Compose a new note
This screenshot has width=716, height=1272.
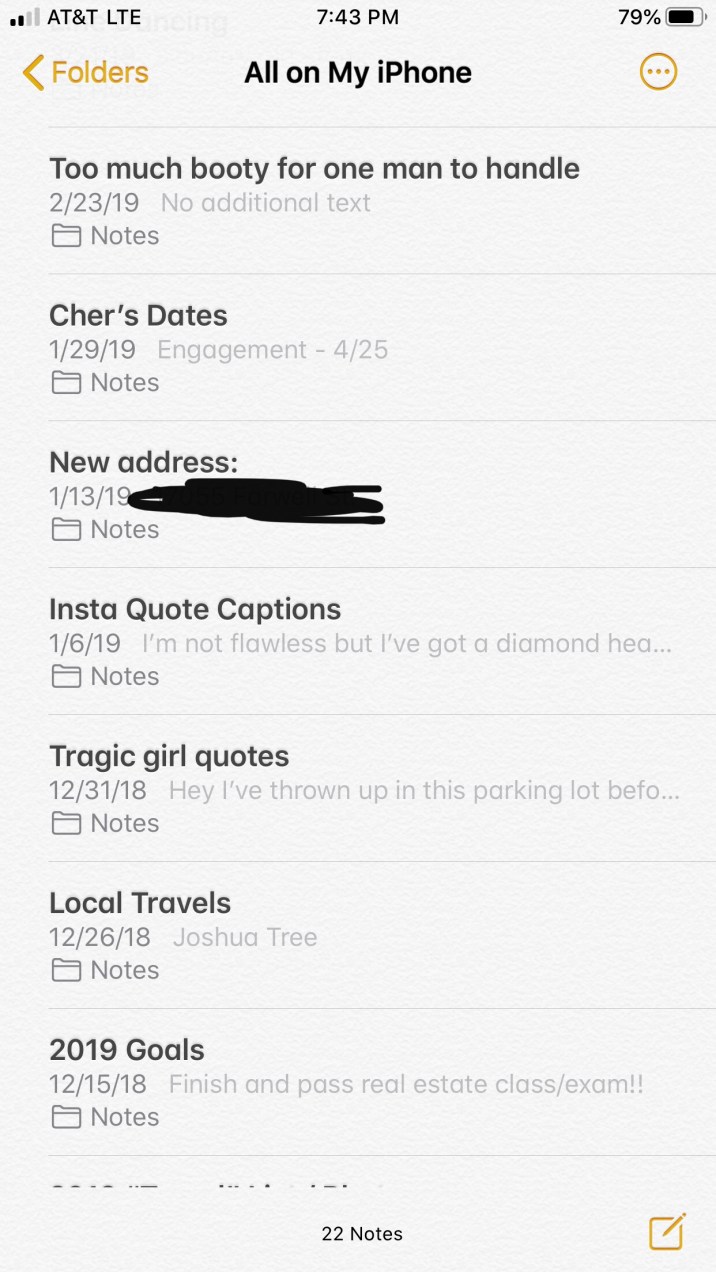(x=667, y=1232)
